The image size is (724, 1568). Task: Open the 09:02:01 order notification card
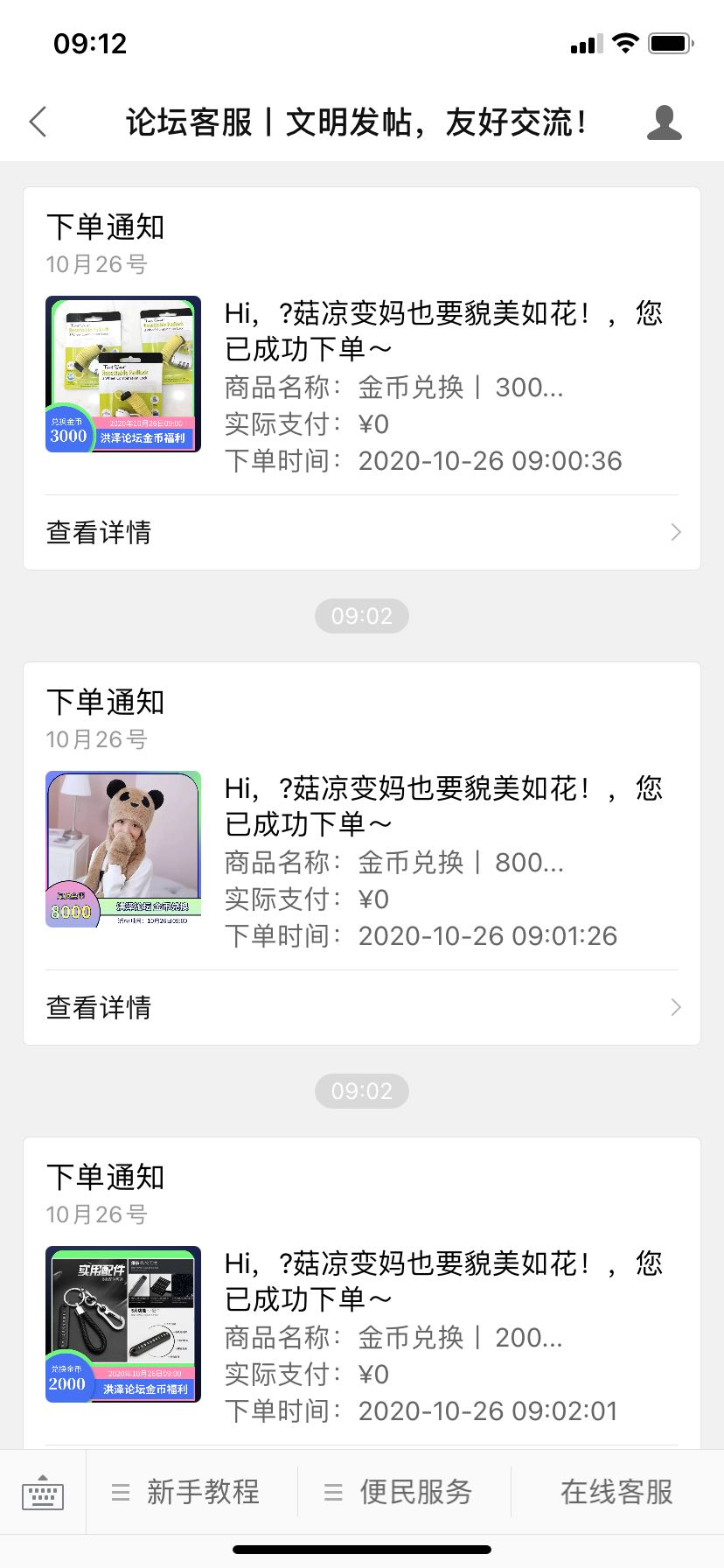tap(362, 1293)
